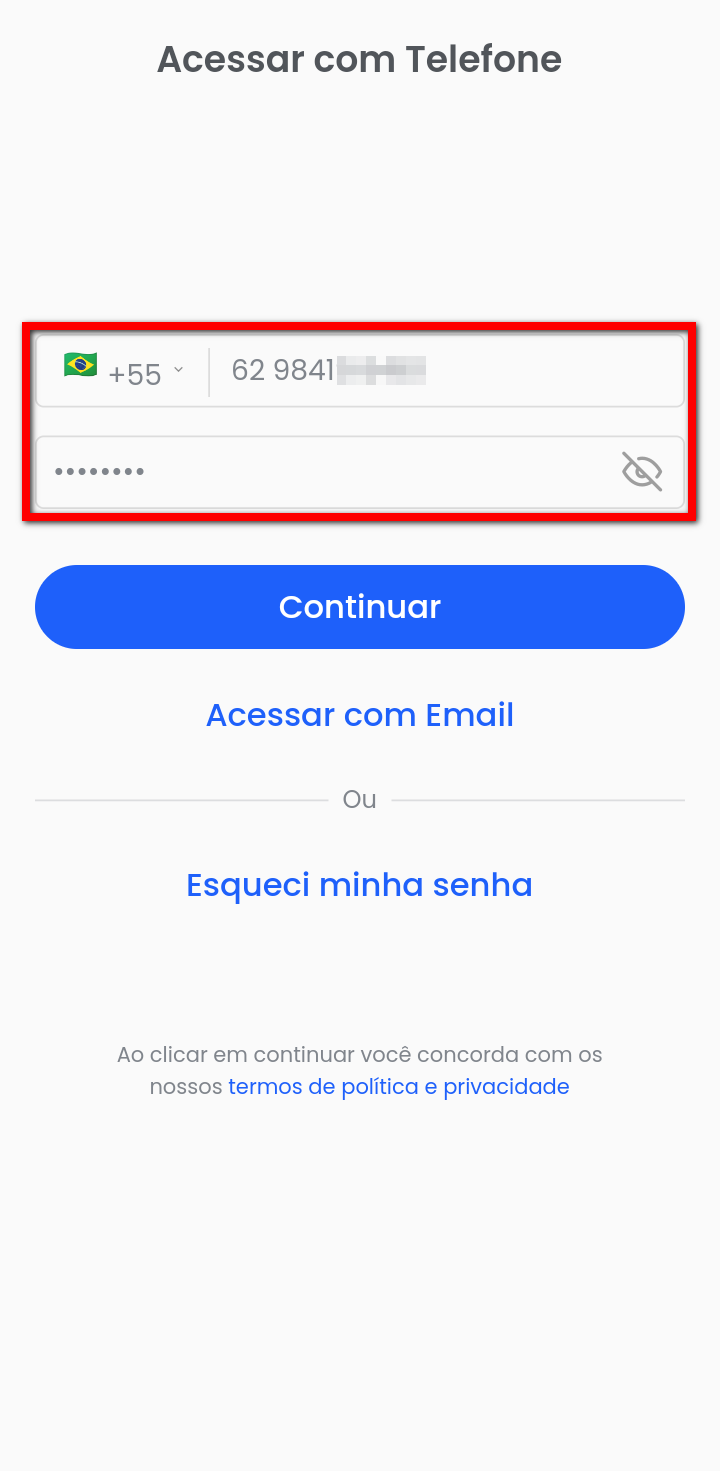The image size is (720, 1471).
Task: Show the hidden password
Action: click(642, 471)
